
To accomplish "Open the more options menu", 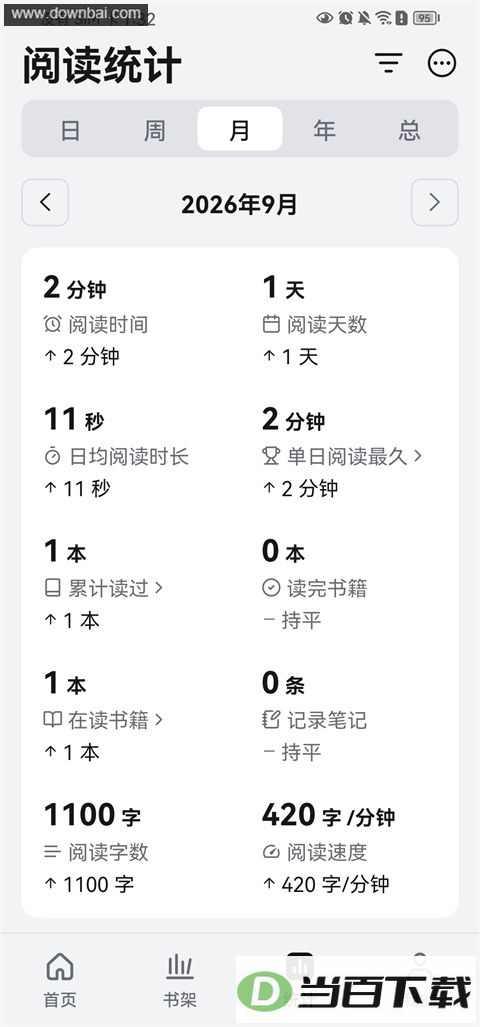I will [442, 64].
